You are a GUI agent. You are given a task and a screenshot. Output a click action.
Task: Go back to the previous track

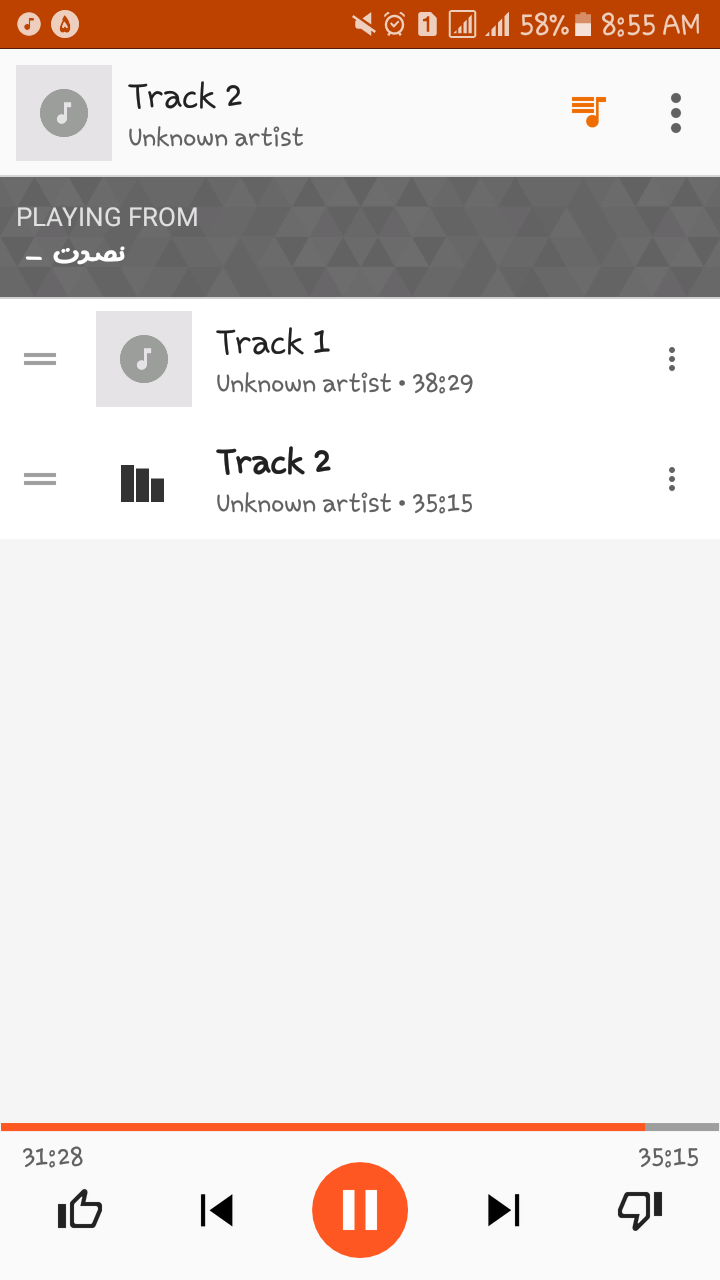tap(216, 1210)
